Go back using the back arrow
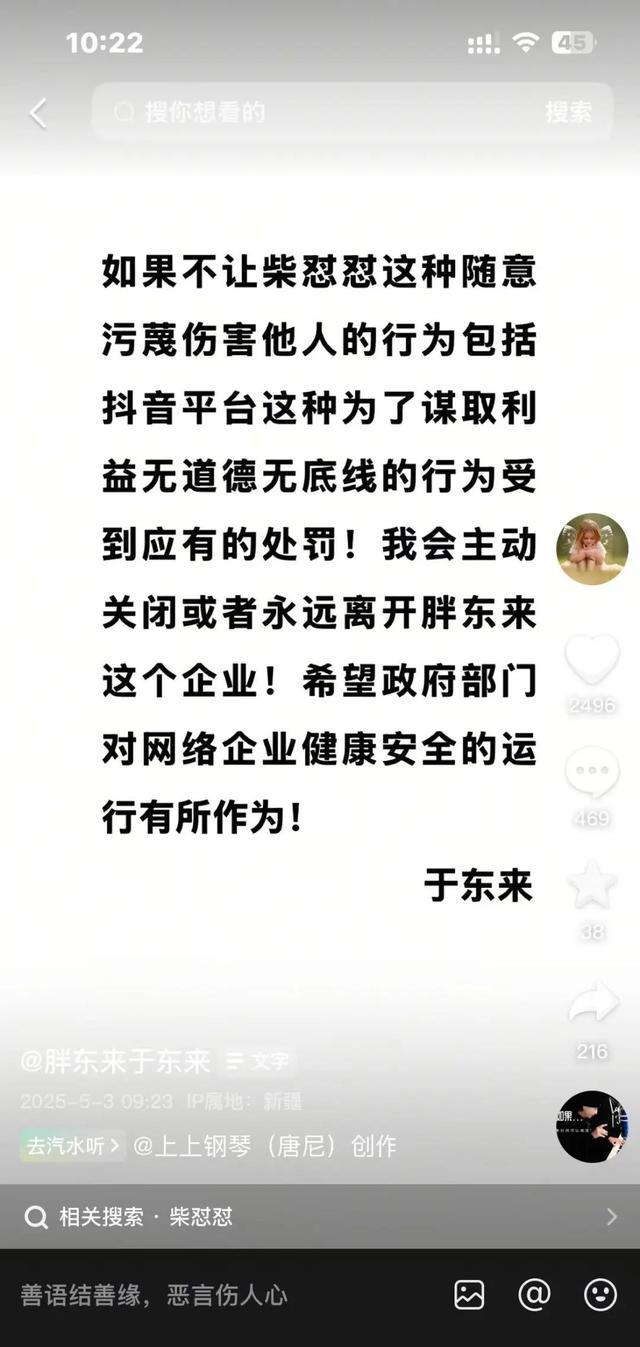The image size is (640, 1347). [38, 113]
